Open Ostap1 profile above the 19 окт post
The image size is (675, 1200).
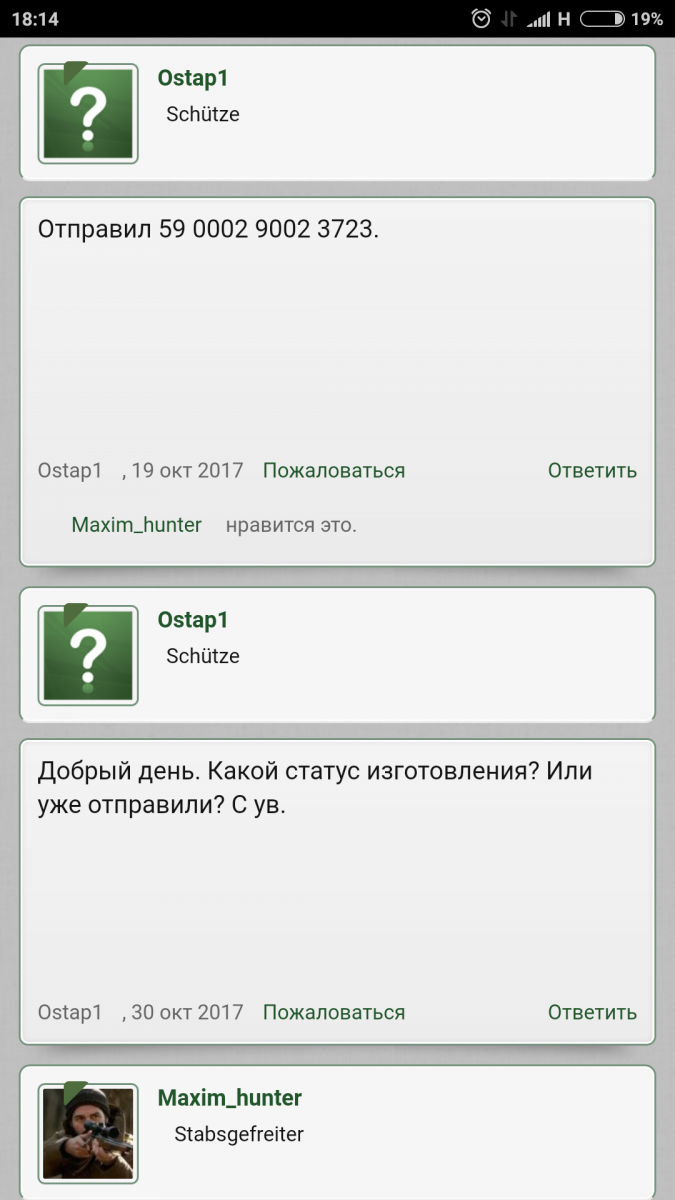click(193, 78)
